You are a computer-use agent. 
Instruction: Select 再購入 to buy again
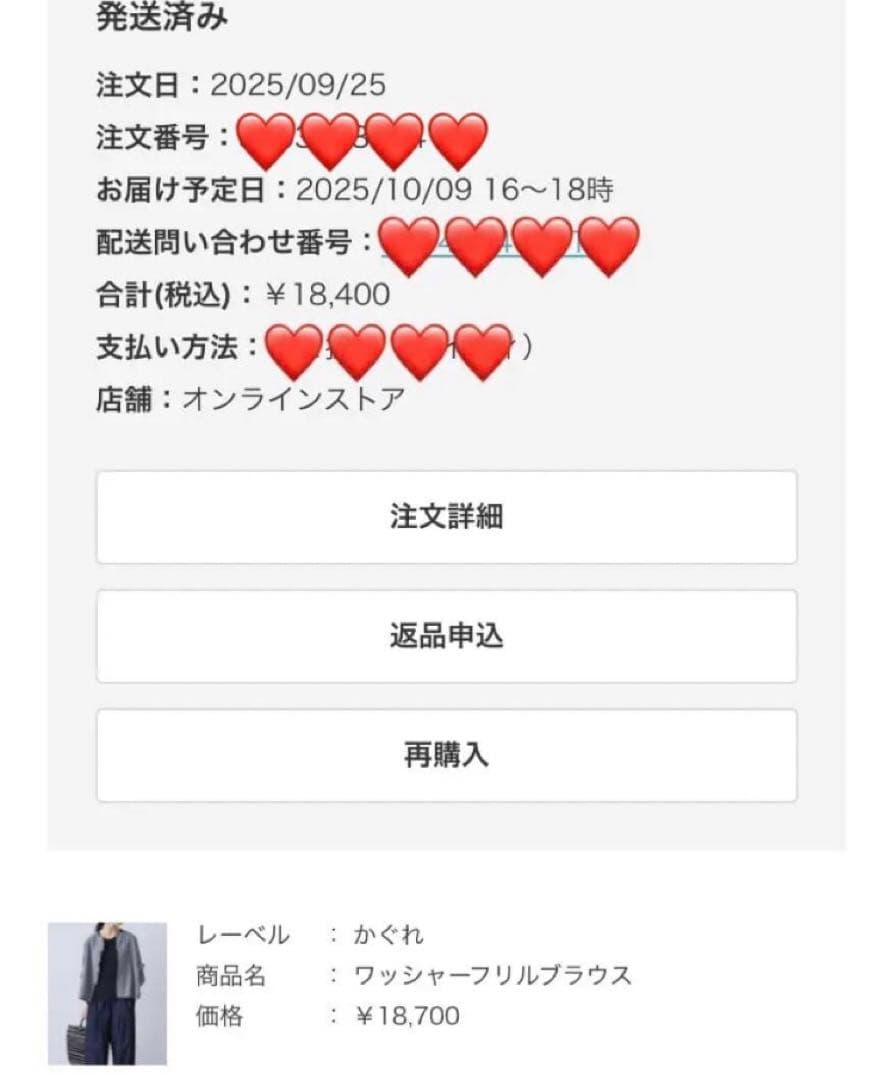tap(446, 755)
